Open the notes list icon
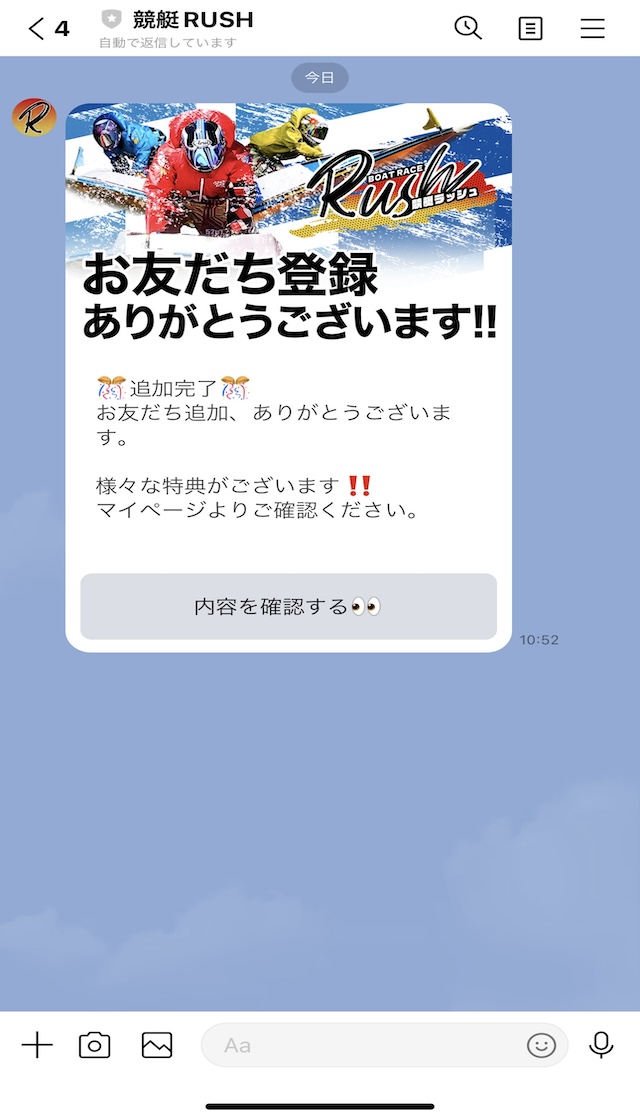Screen dimensions: 640x1120 (530, 28)
